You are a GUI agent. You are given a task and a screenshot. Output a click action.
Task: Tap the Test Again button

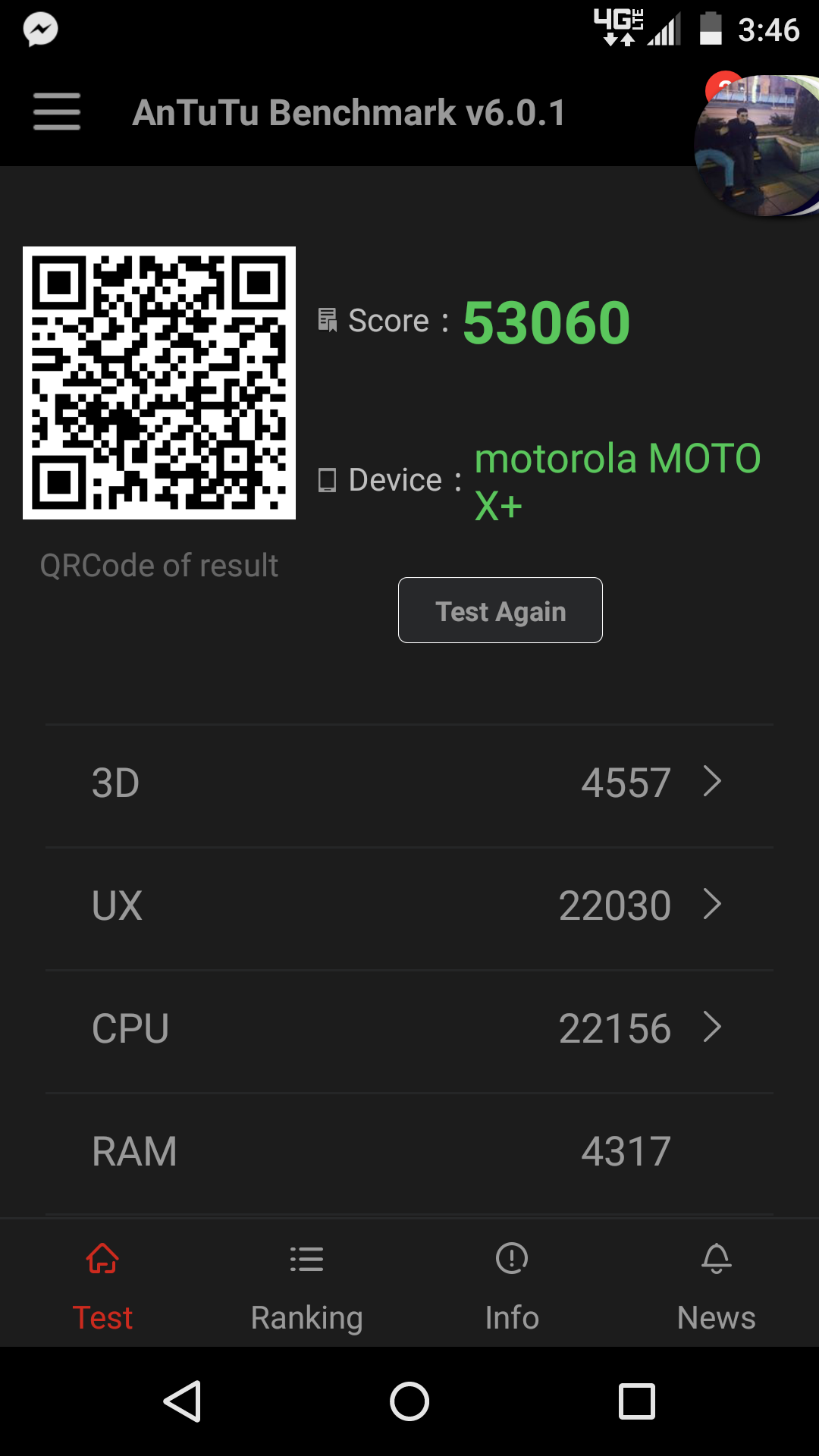coord(500,610)
